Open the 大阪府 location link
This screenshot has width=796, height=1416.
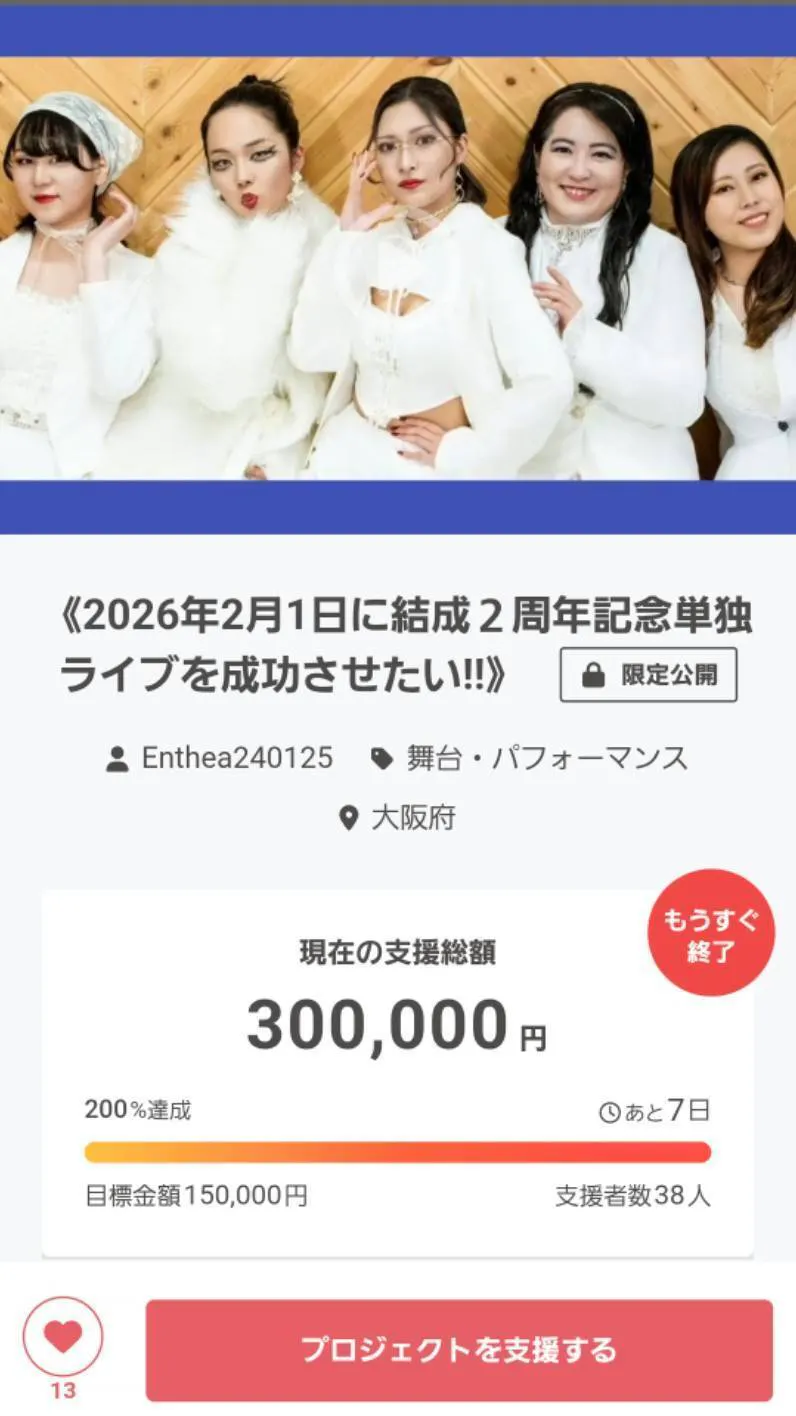tap(412, 818)
